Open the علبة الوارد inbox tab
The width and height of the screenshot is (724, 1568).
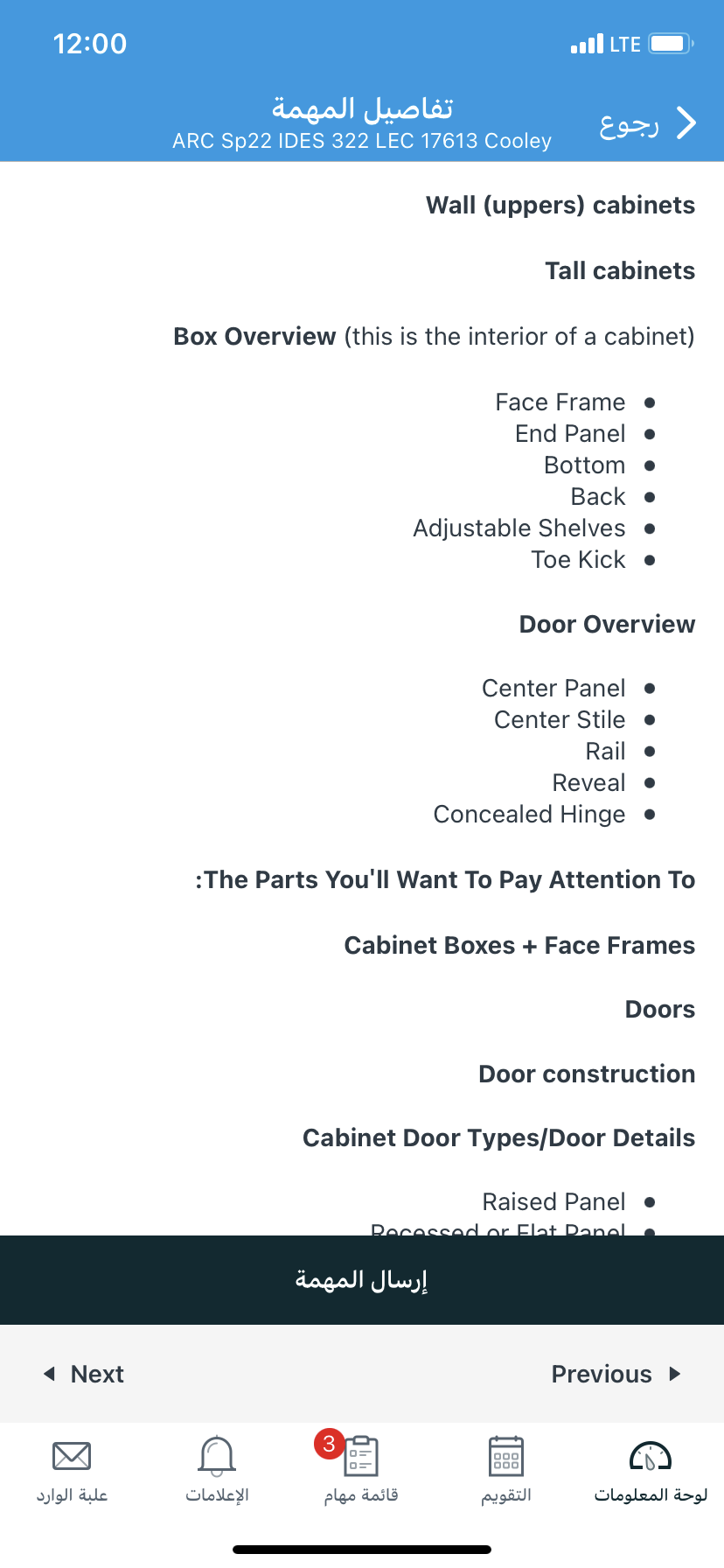pos(72,1470)
